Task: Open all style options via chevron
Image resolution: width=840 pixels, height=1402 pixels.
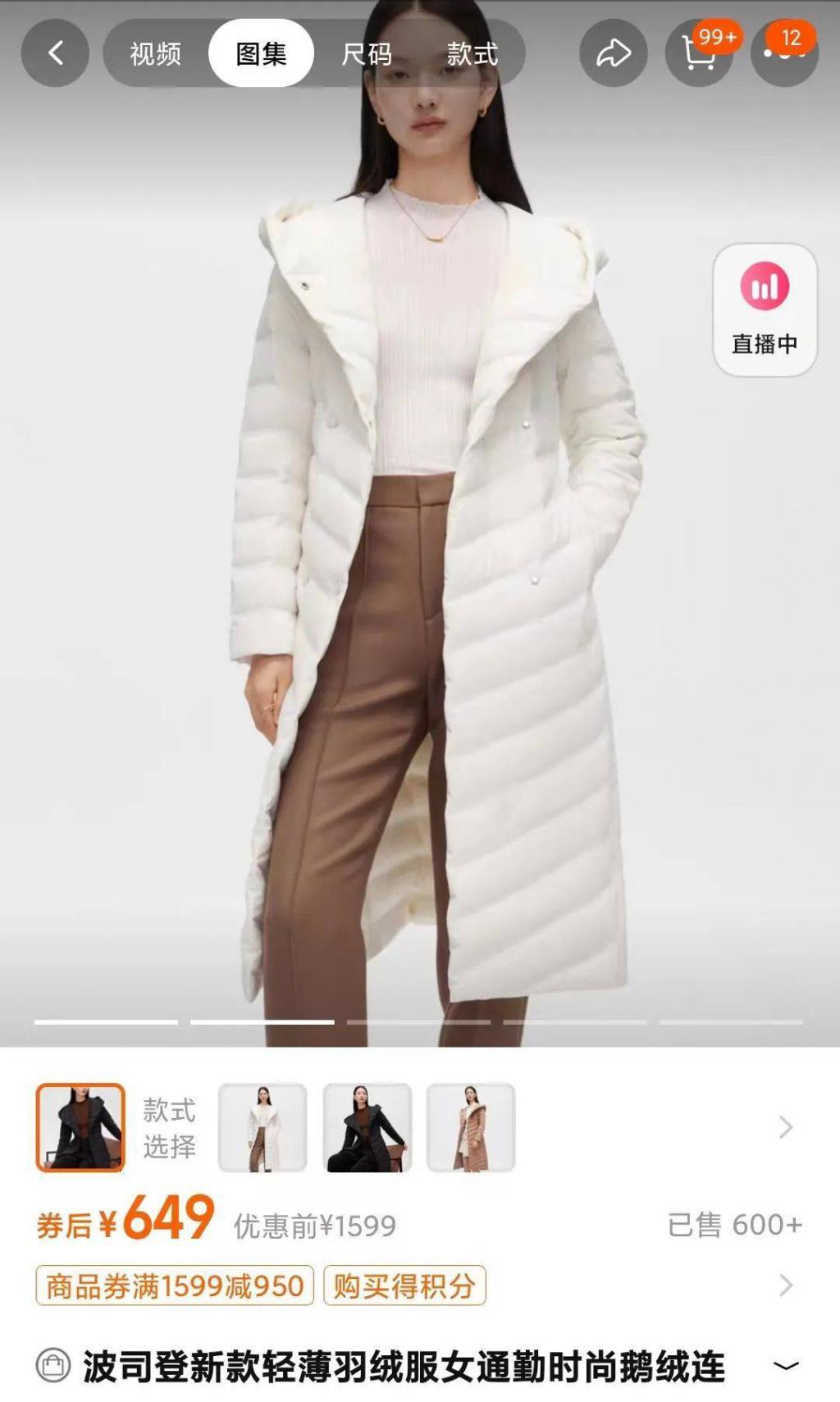Action: (785, 1127)
